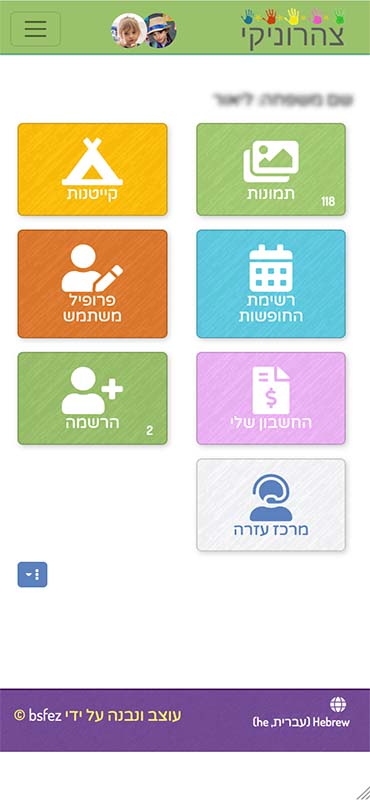
Task: Open the קייטנות camps tile
Action: tap(92, 169)
